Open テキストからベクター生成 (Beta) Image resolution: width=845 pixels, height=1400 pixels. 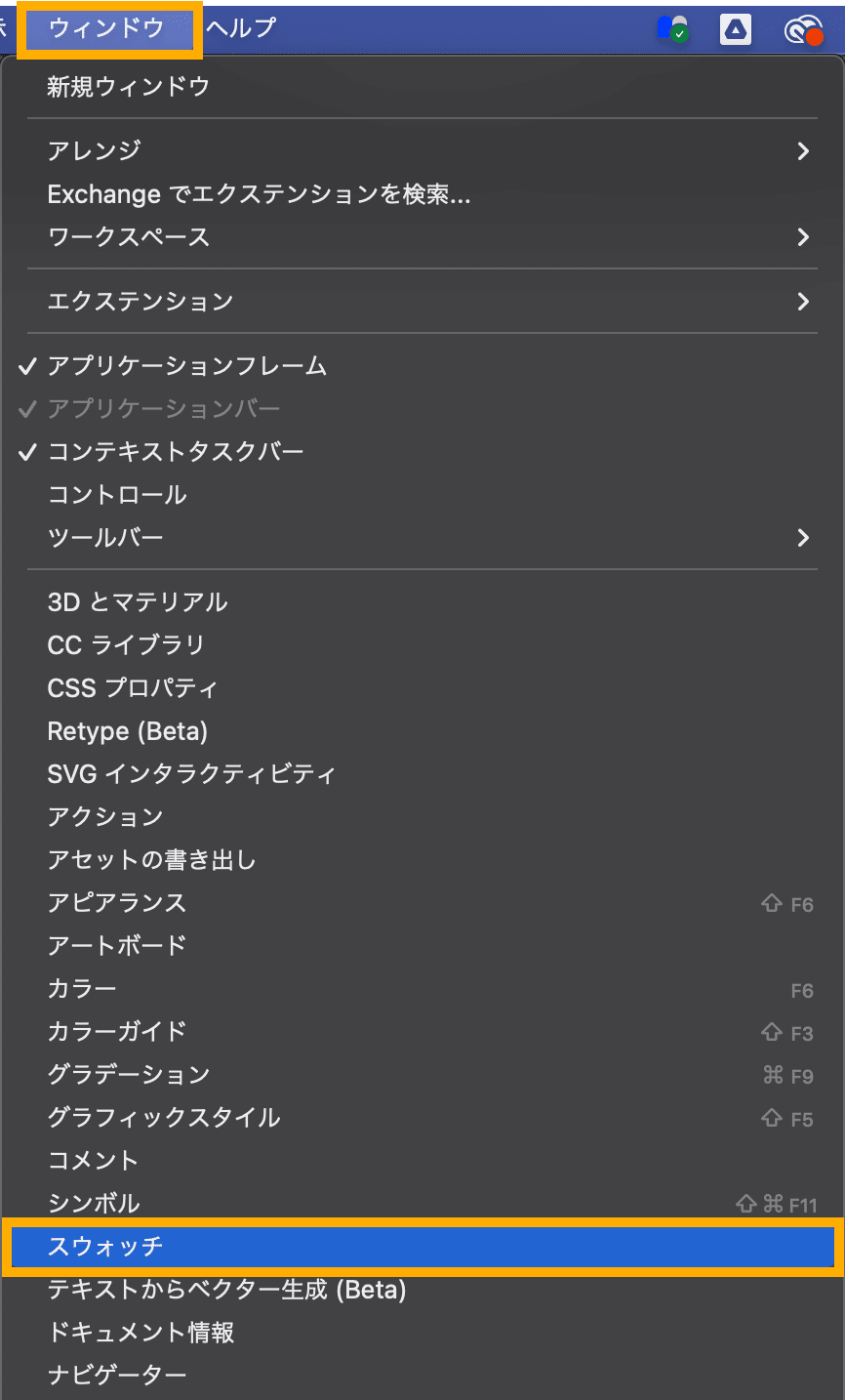pos(226,1290)
